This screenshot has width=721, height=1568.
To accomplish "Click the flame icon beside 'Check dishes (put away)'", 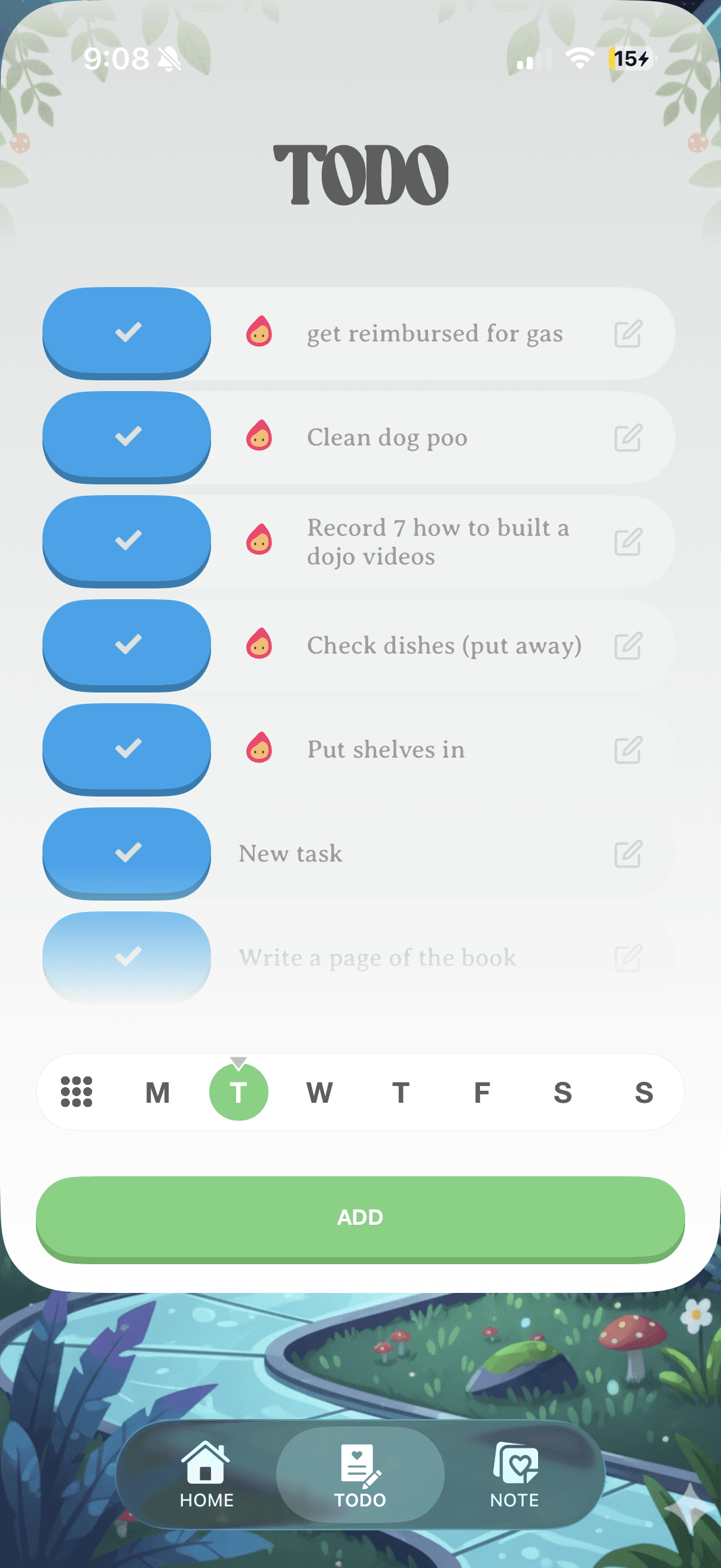I will point(260,645).
